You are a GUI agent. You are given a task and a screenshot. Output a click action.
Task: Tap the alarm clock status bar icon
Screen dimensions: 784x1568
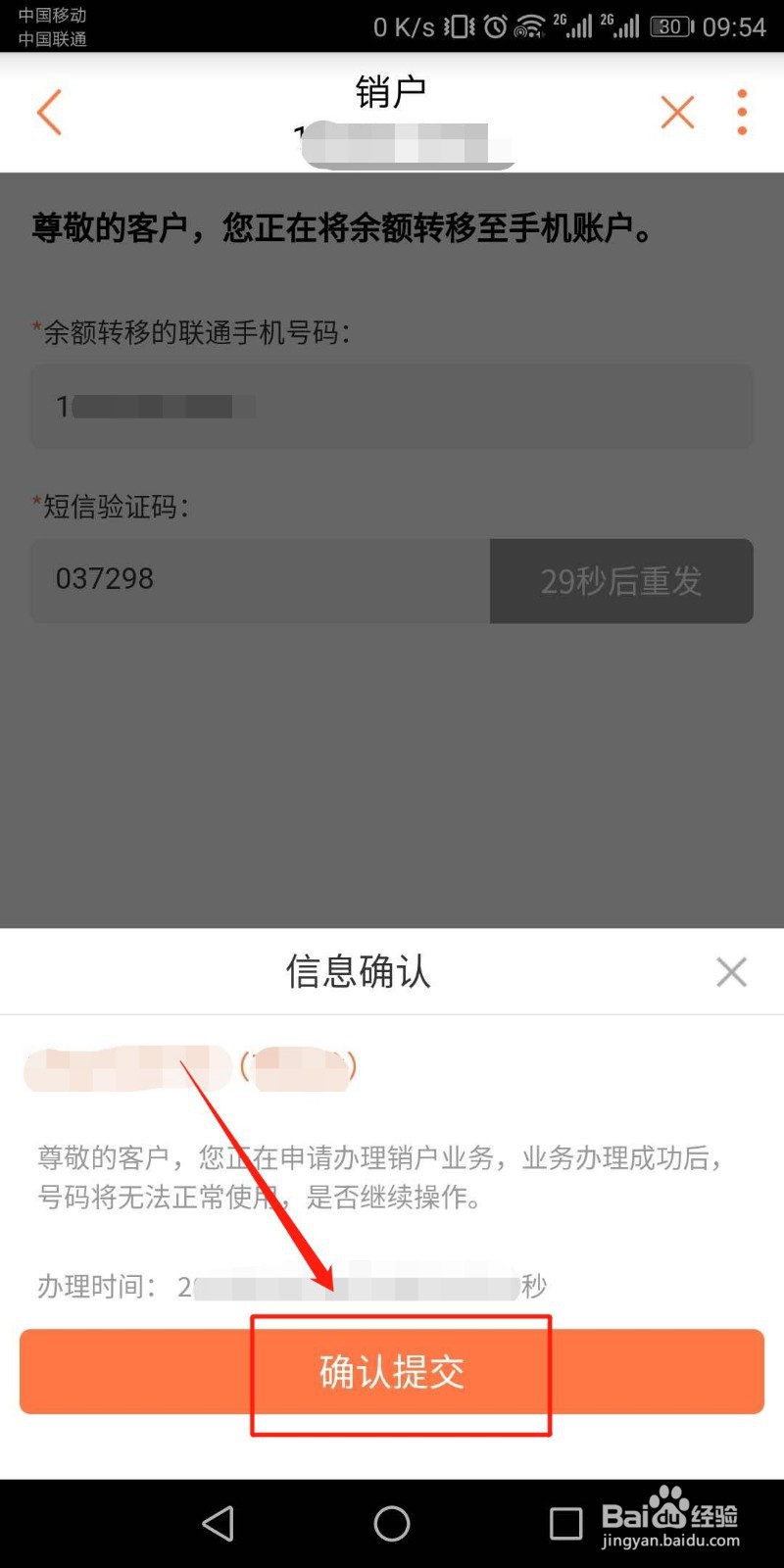click(x=497, y=26)
